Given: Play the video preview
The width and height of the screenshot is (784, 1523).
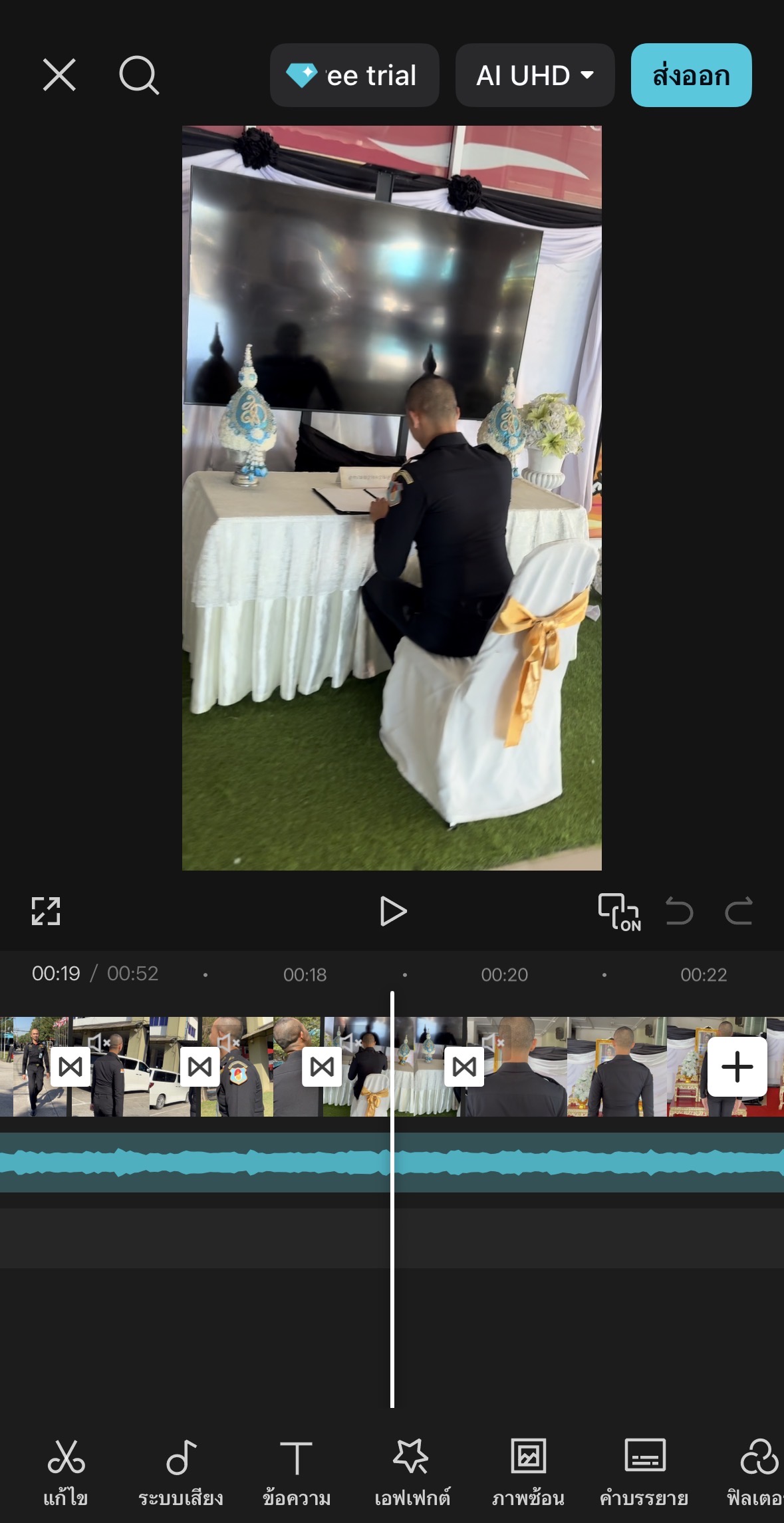Looking at the screenshot, I should click(x=392, y=911).
